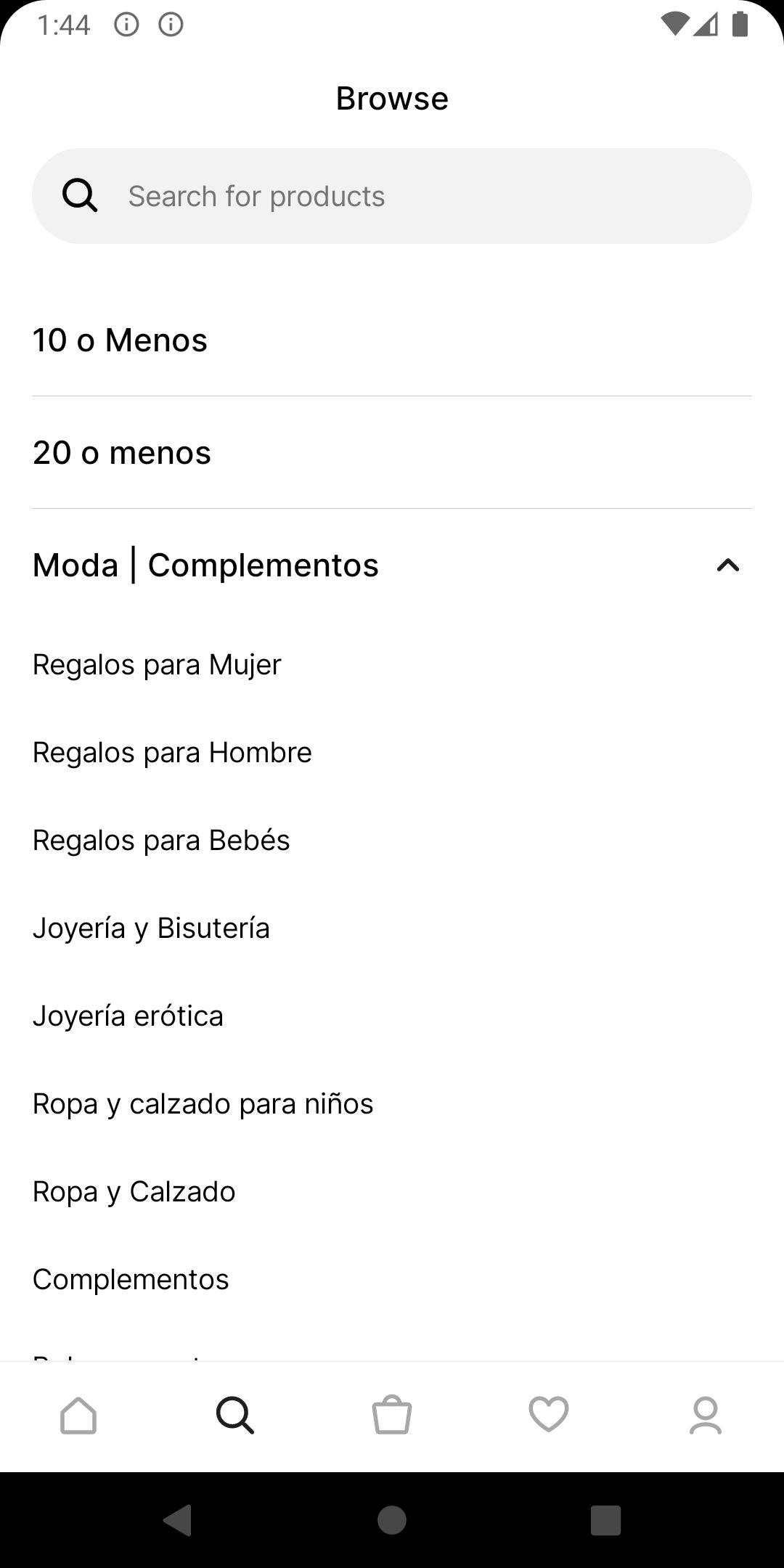Image resolution: width=784 pixels, height=1568 pixels.
Task: Tap the search tab in bottom navigation
Action: click(235, 1416)
